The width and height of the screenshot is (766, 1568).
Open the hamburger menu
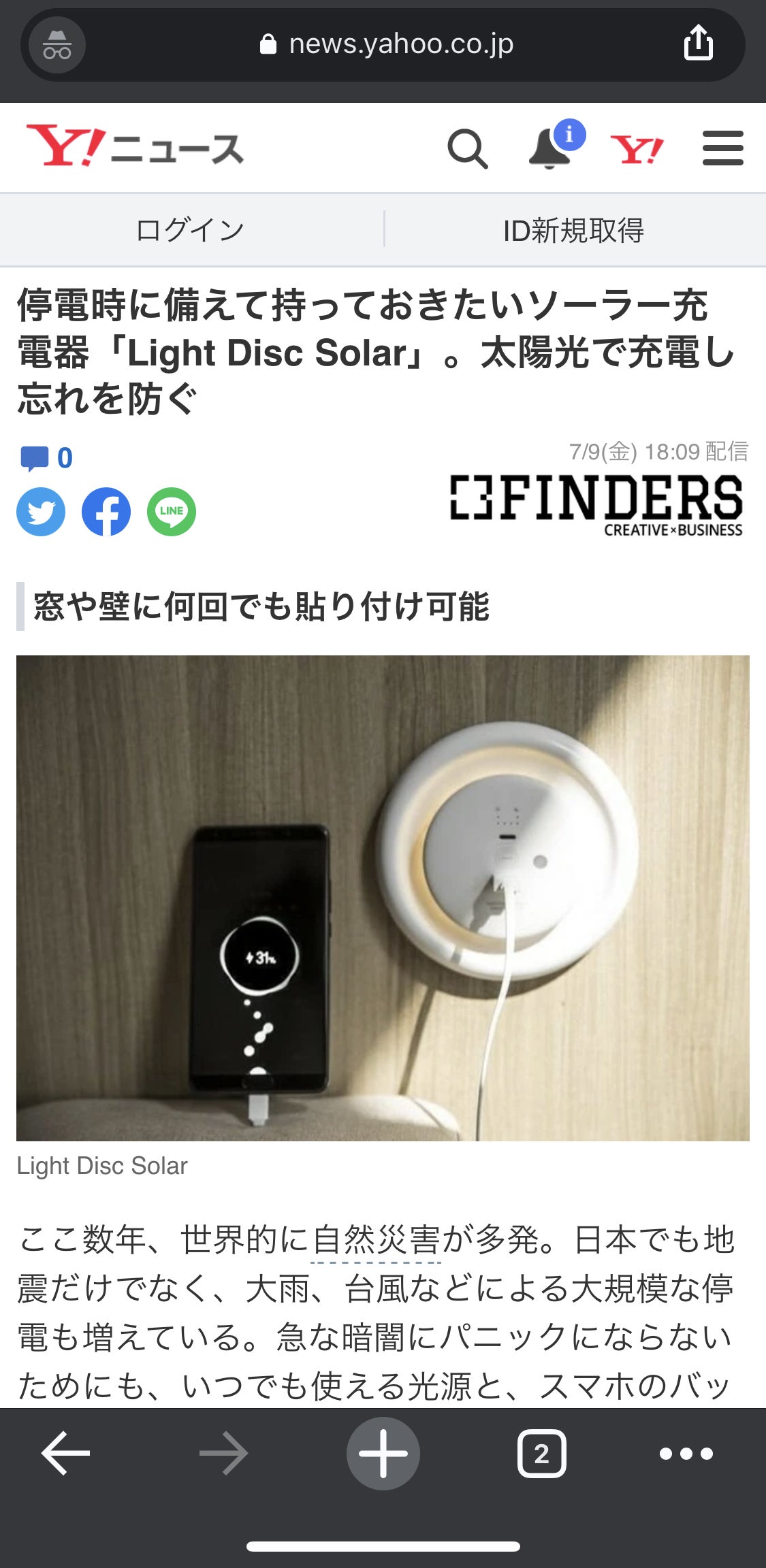click(x=722, y=148)
